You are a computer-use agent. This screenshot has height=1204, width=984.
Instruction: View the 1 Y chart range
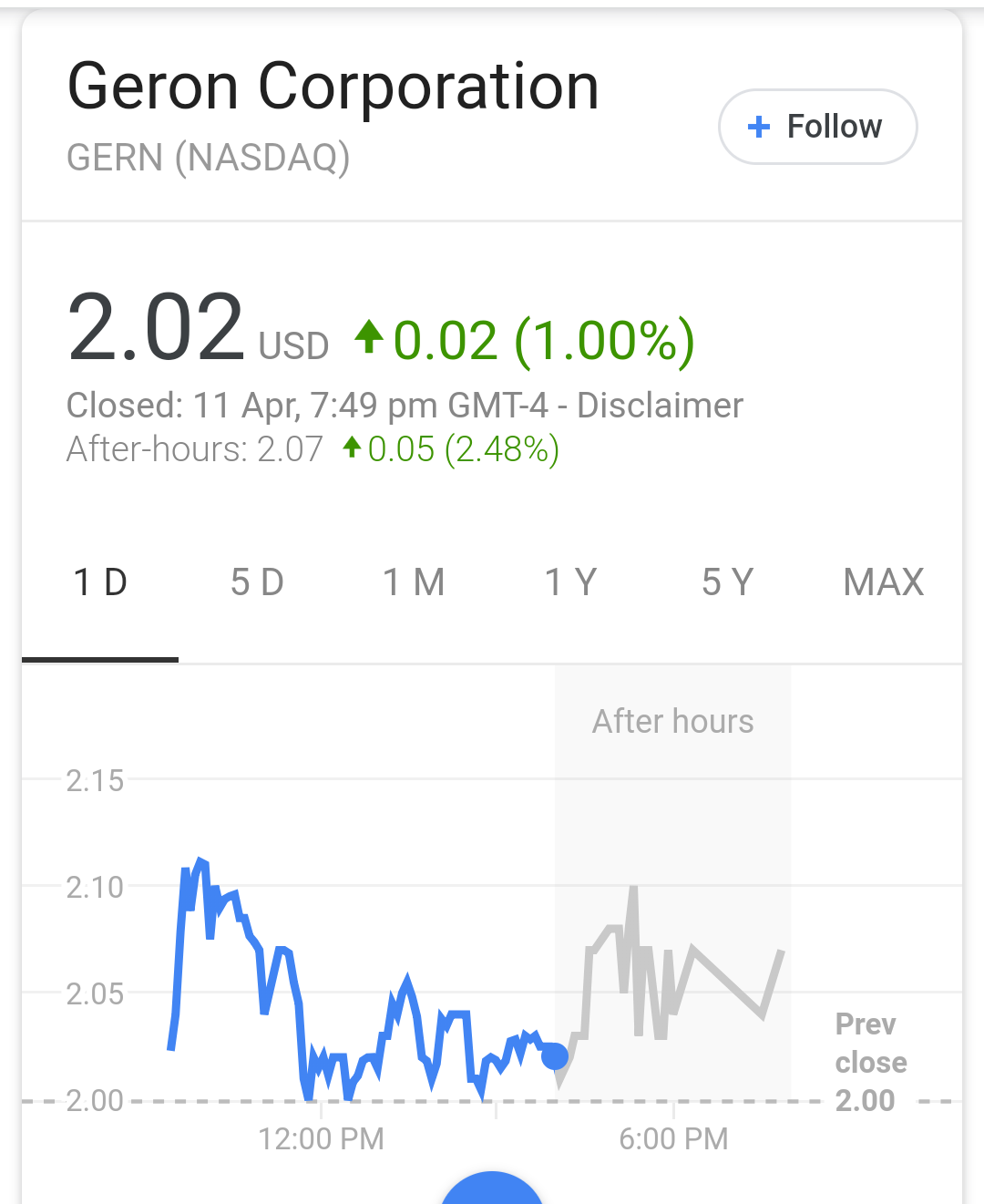click(570, 583)
